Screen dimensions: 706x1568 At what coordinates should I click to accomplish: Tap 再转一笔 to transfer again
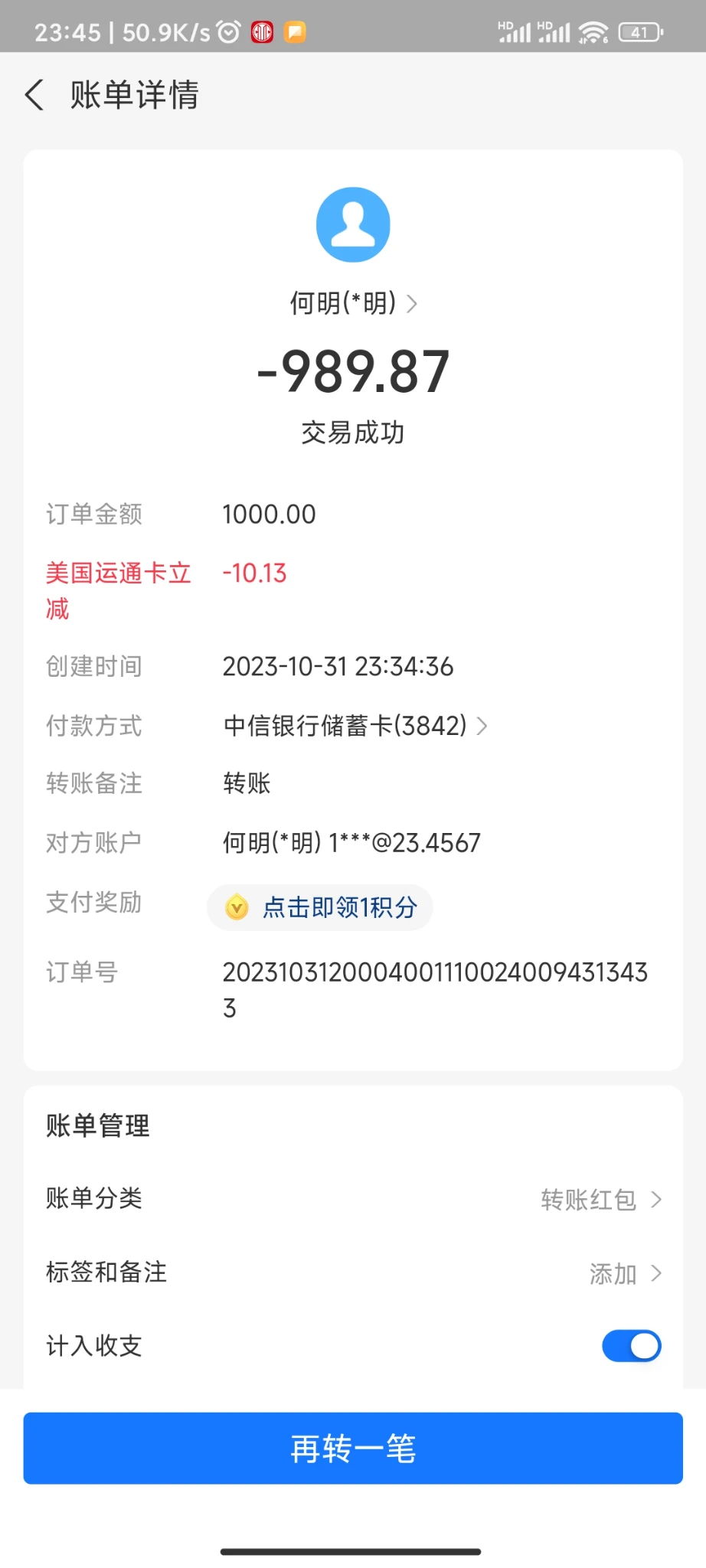pos(353,1448)
